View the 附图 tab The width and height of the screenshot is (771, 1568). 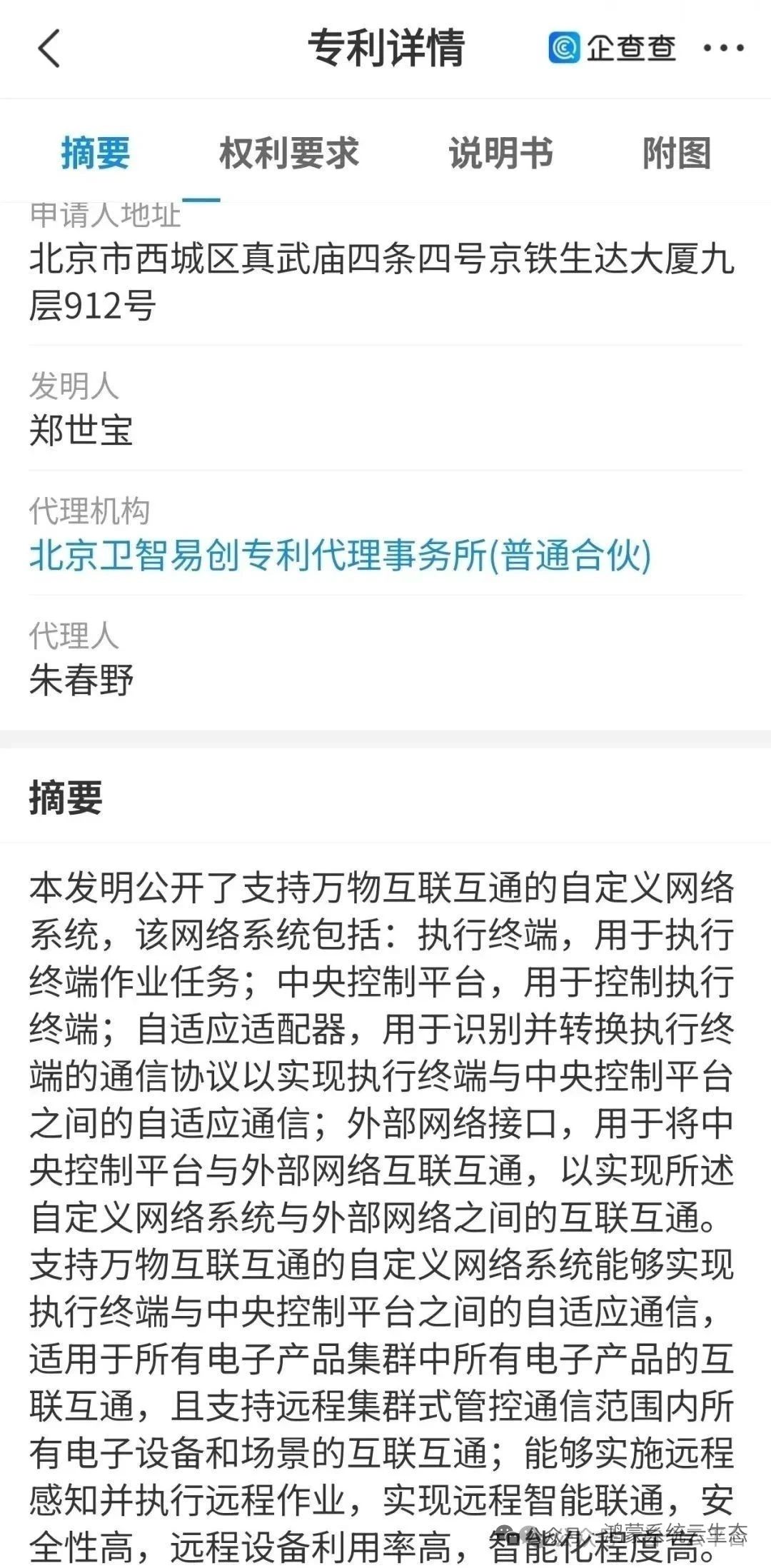[x=676, y=153]
